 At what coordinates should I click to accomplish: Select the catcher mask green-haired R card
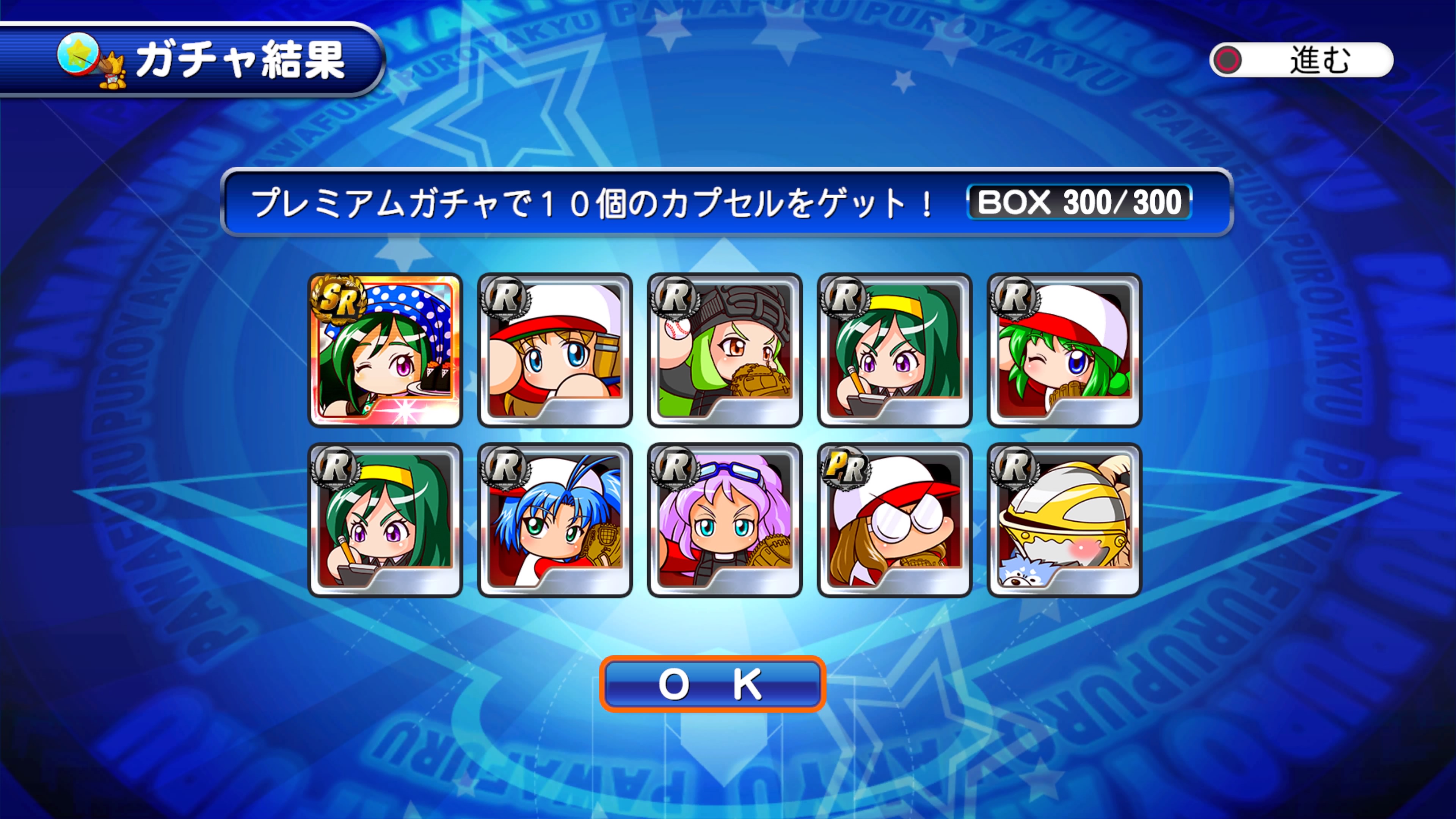click(725, 350)
